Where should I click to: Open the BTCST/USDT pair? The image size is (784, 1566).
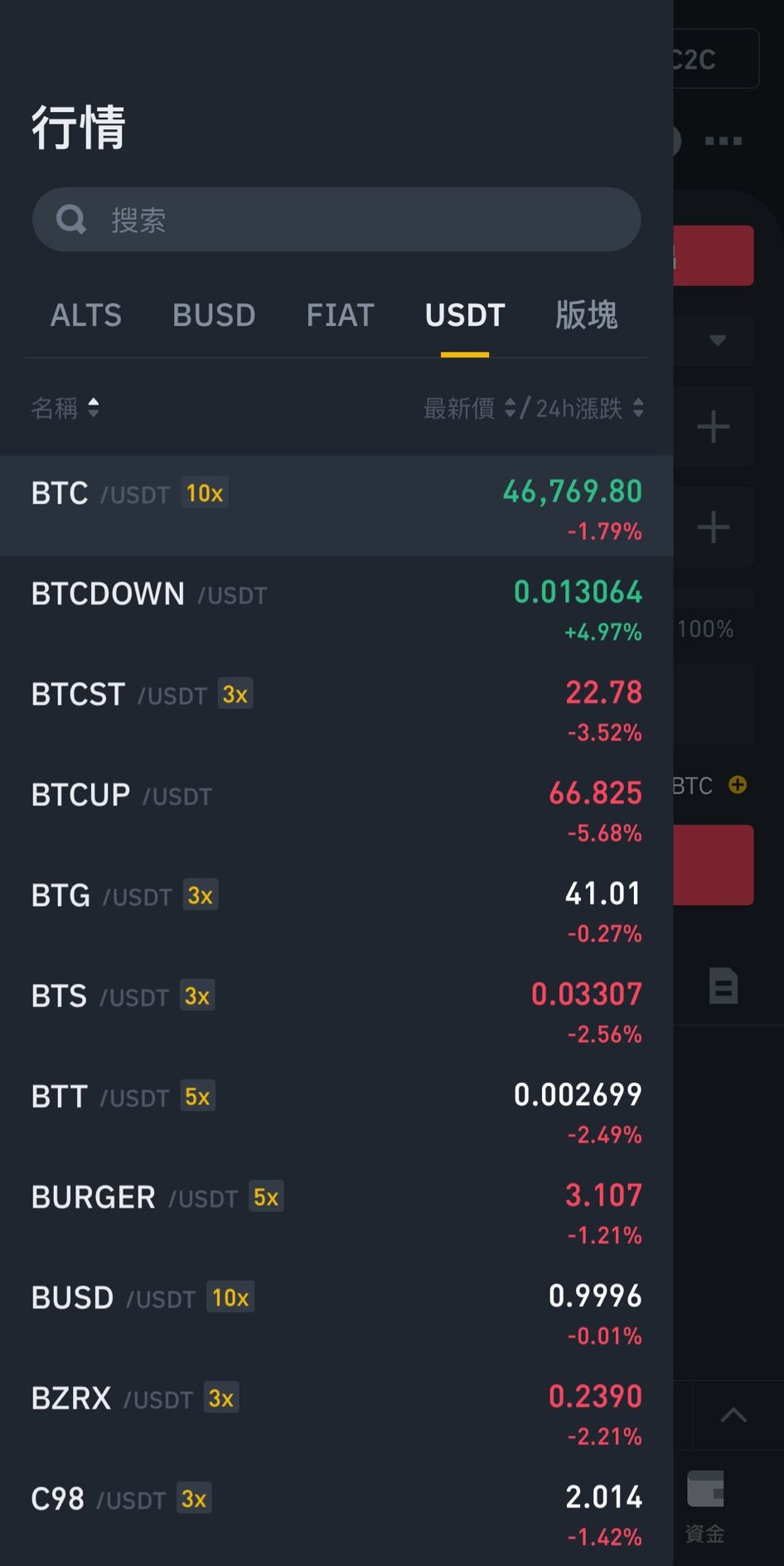coord(336,707)
